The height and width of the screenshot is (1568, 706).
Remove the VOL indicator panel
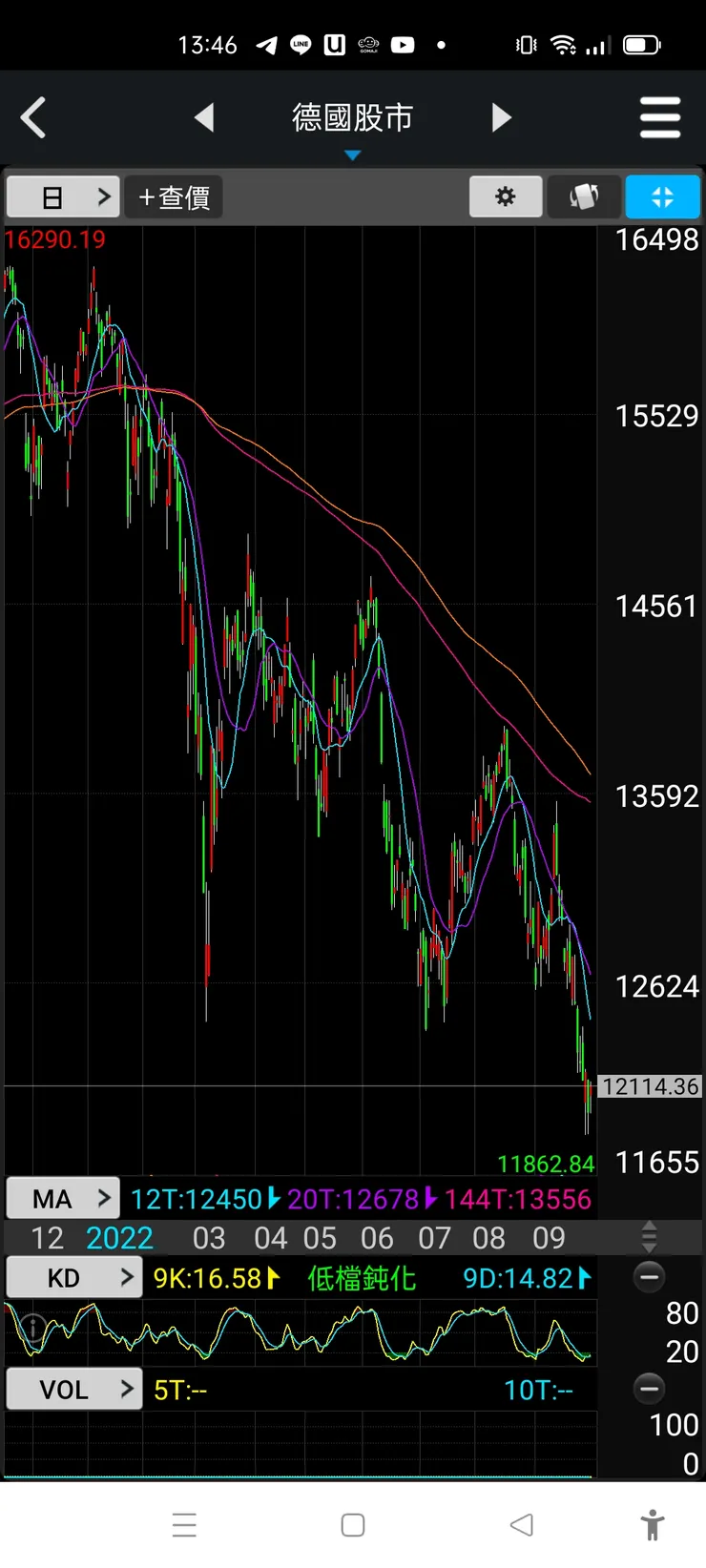pyautogui.click(x=649, y=1389)
